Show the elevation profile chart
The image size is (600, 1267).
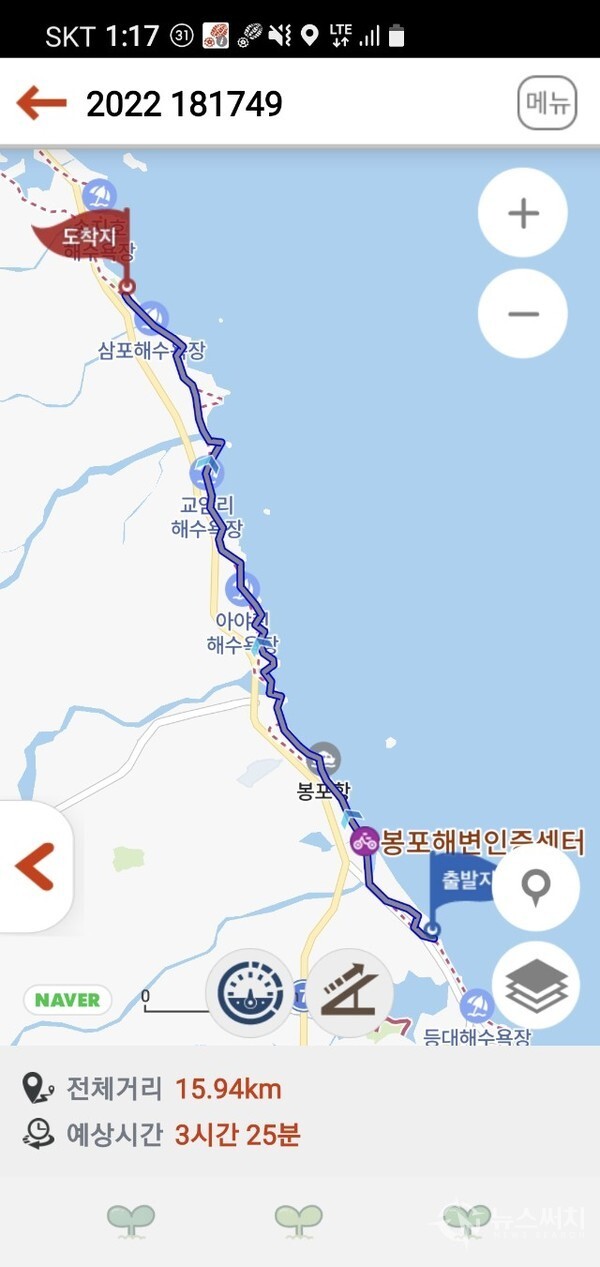pos(350,993)
